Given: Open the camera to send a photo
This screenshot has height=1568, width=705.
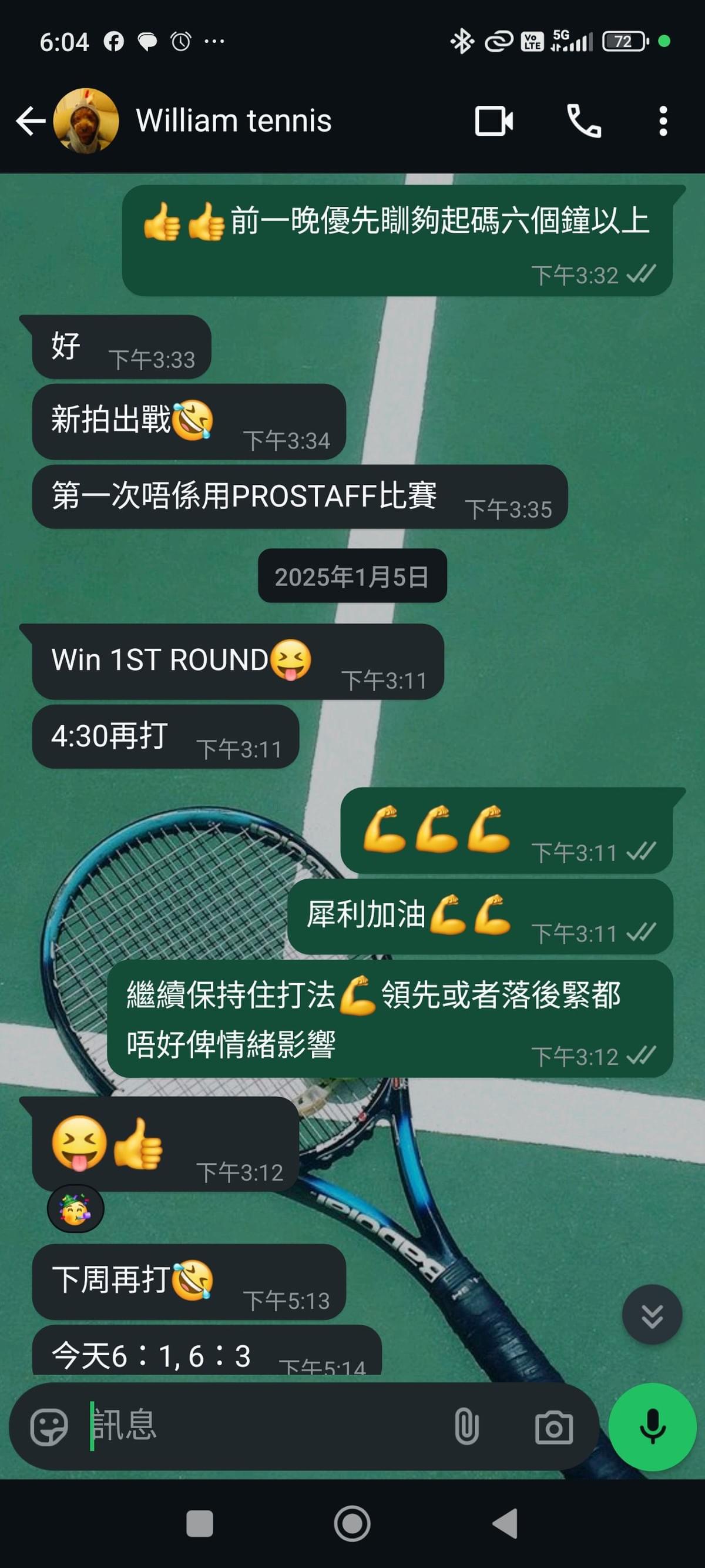Looking at the screenshot, I should pyautogui.click(x=553, y=1427).
